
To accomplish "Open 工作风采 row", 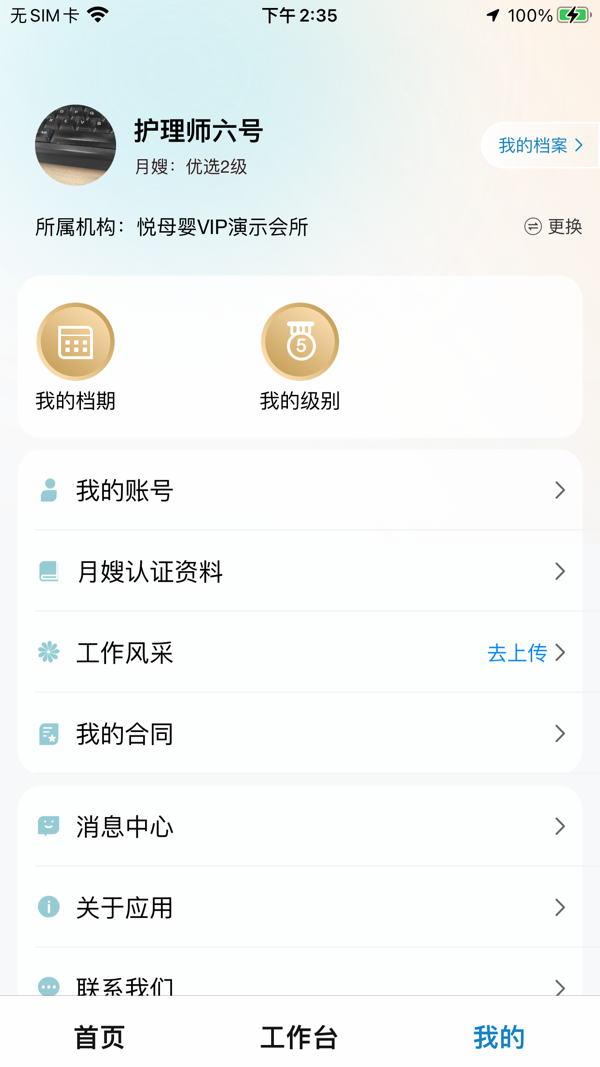I will 300,653.
